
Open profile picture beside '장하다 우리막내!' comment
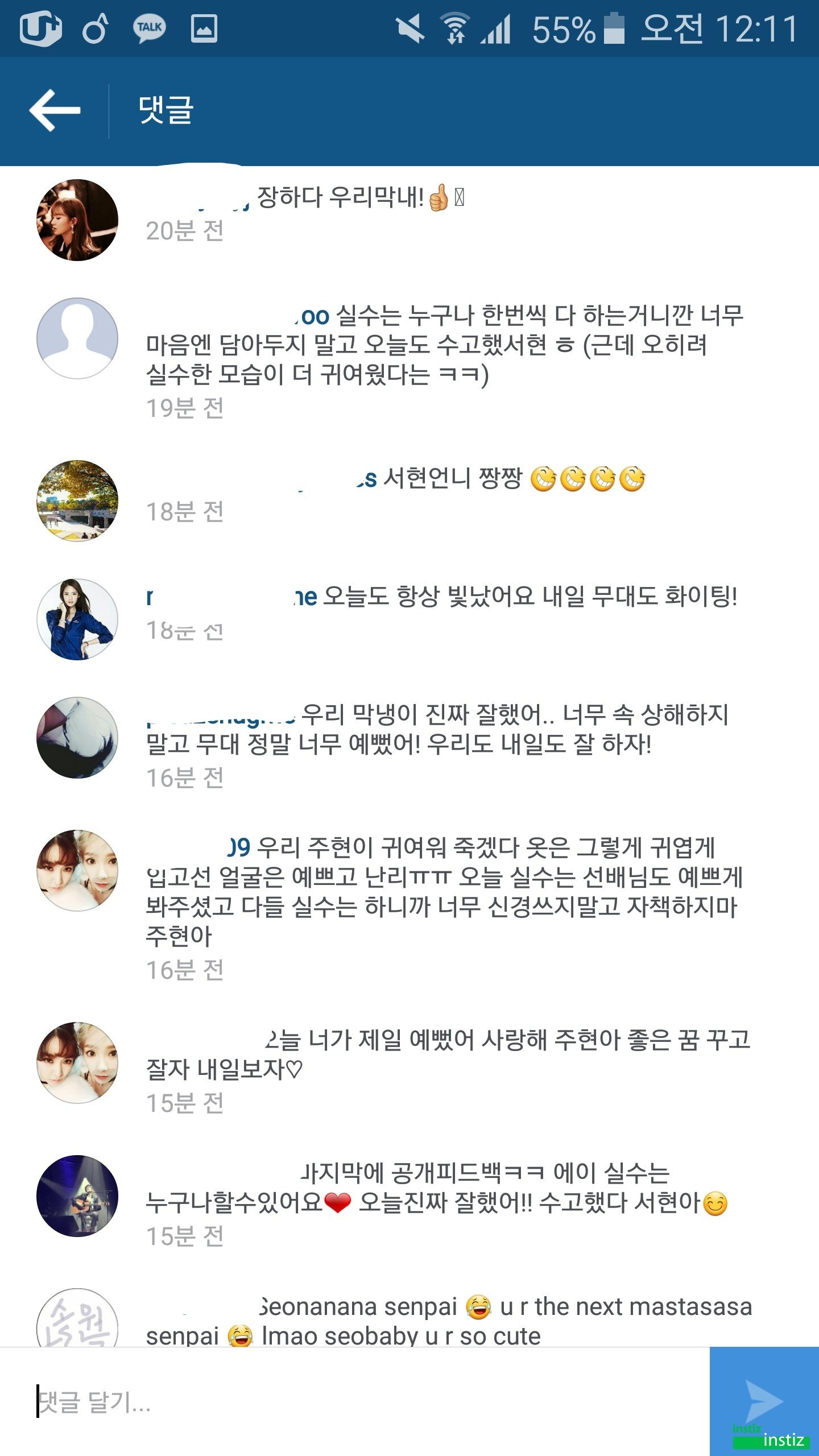(77, 220)
